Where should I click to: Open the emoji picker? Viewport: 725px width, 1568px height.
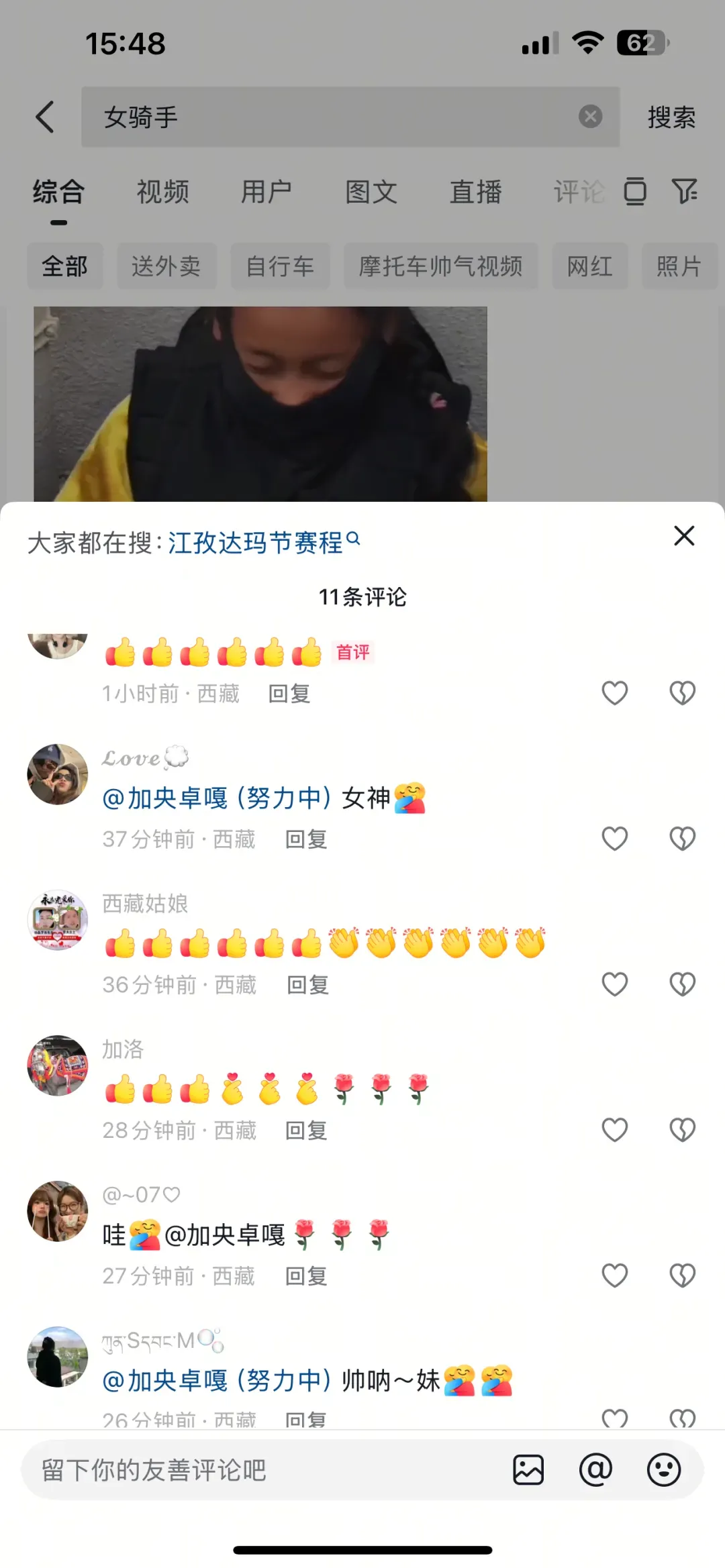pos(663,1470)
